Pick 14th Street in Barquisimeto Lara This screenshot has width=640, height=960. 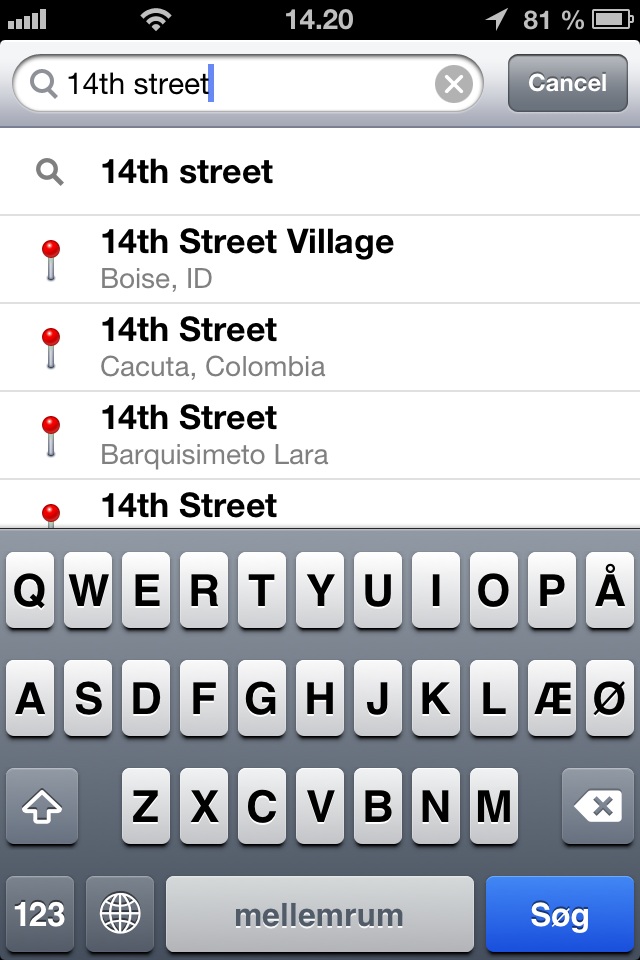(x=320, y=434)
